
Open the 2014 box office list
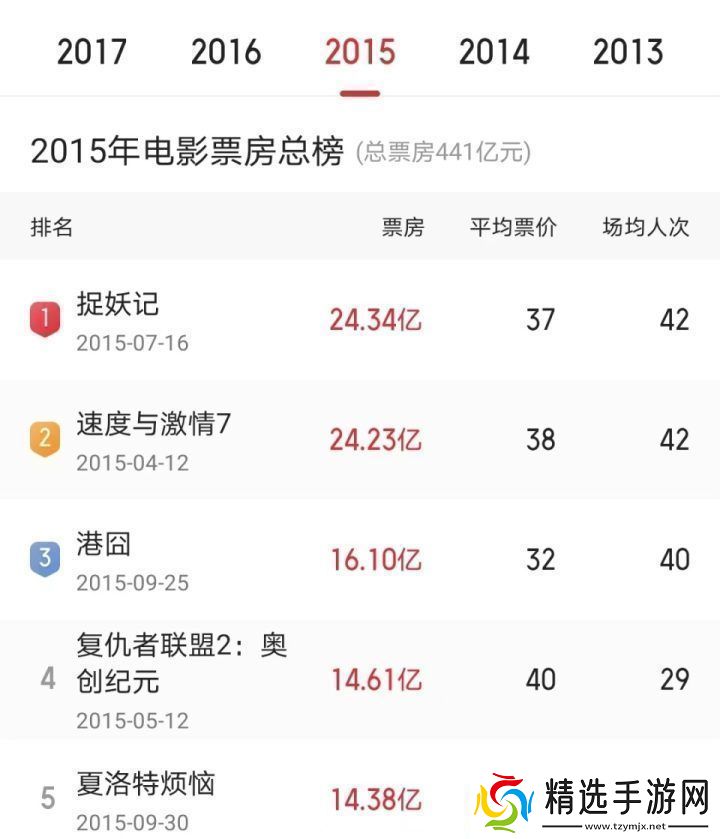(494, 52)
